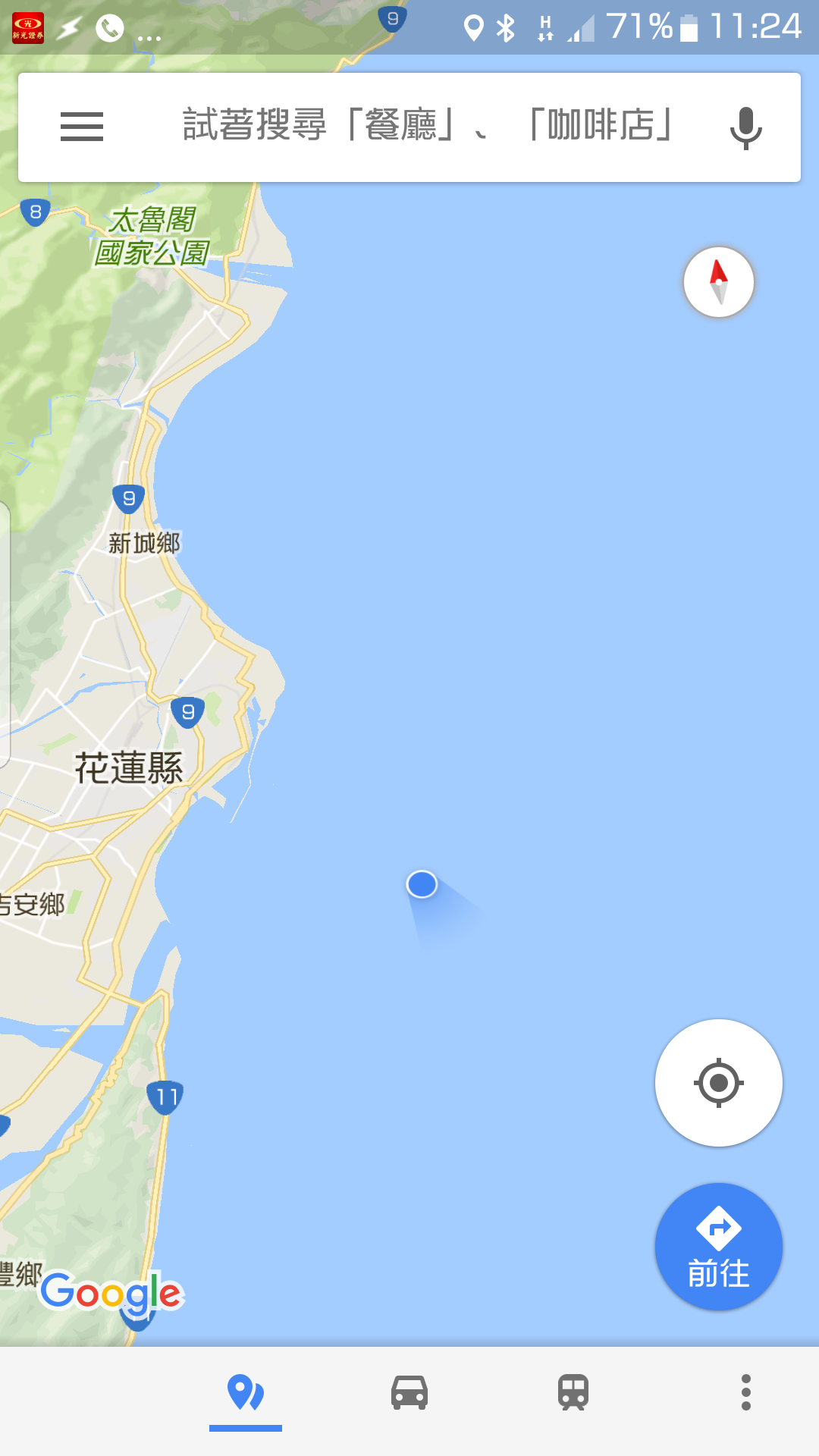Open directions with the 前往 button

pyautogui.click(x=718, y=1247)
